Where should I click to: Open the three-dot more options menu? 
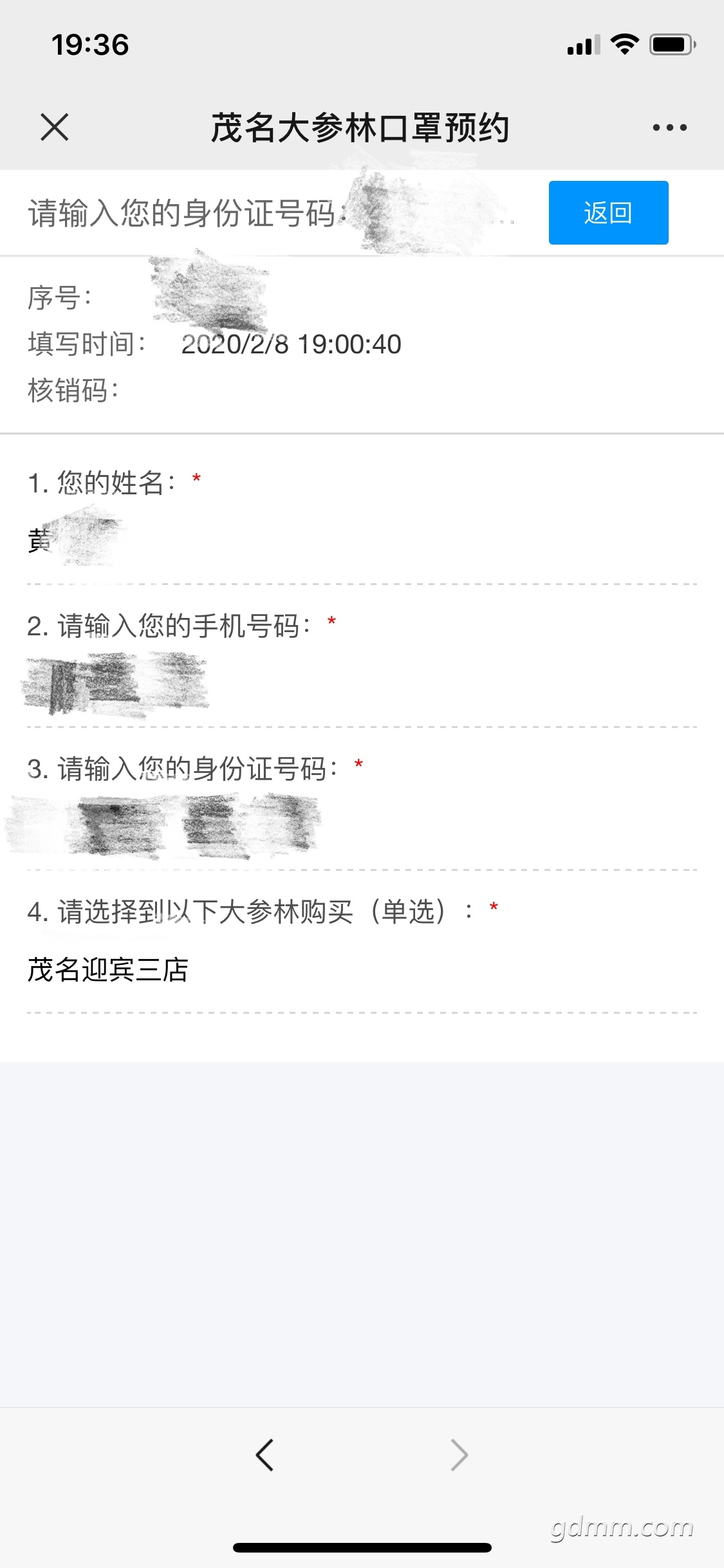coord(669,127)
